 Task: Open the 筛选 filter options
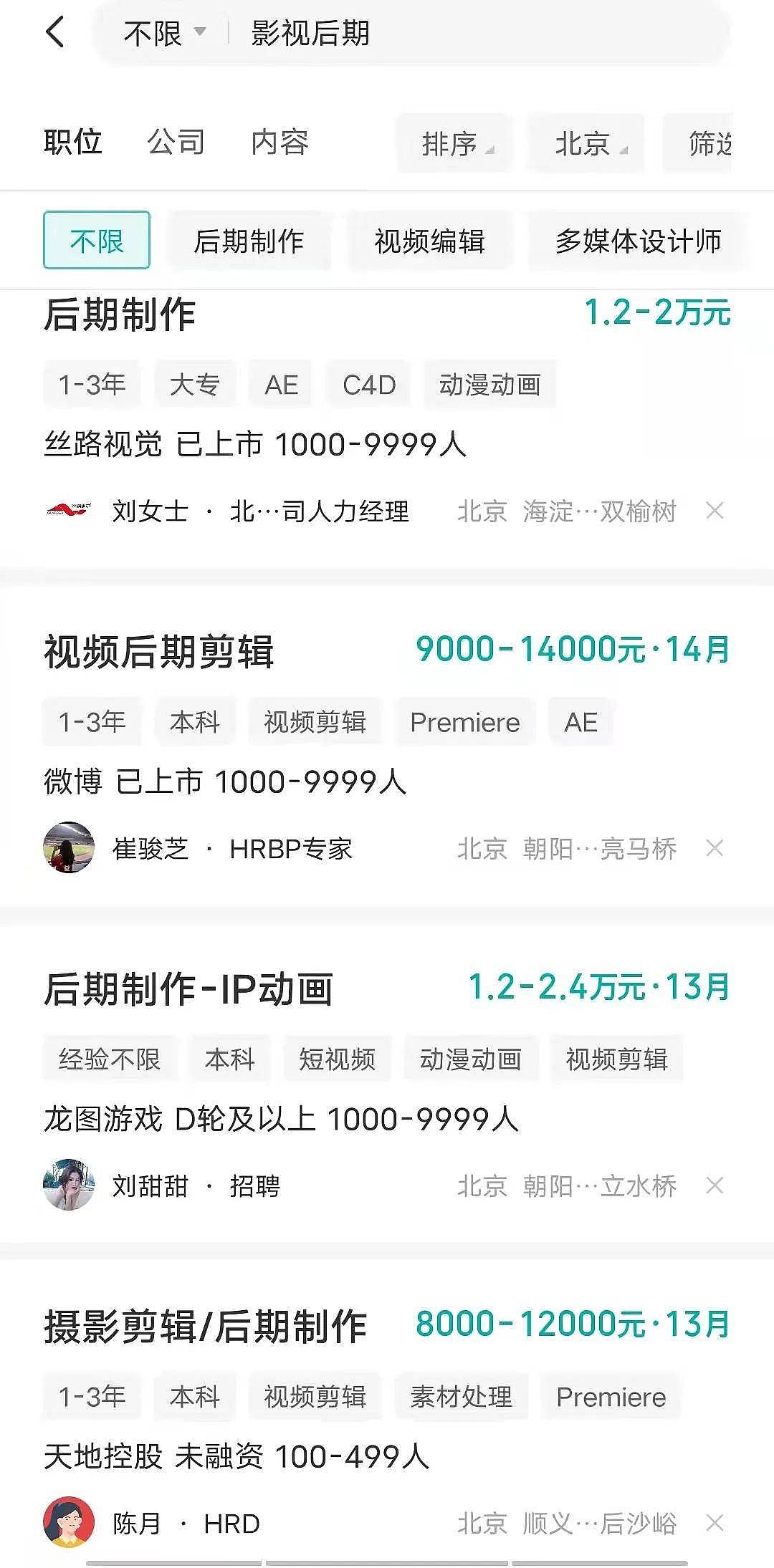tap(706, 144)
